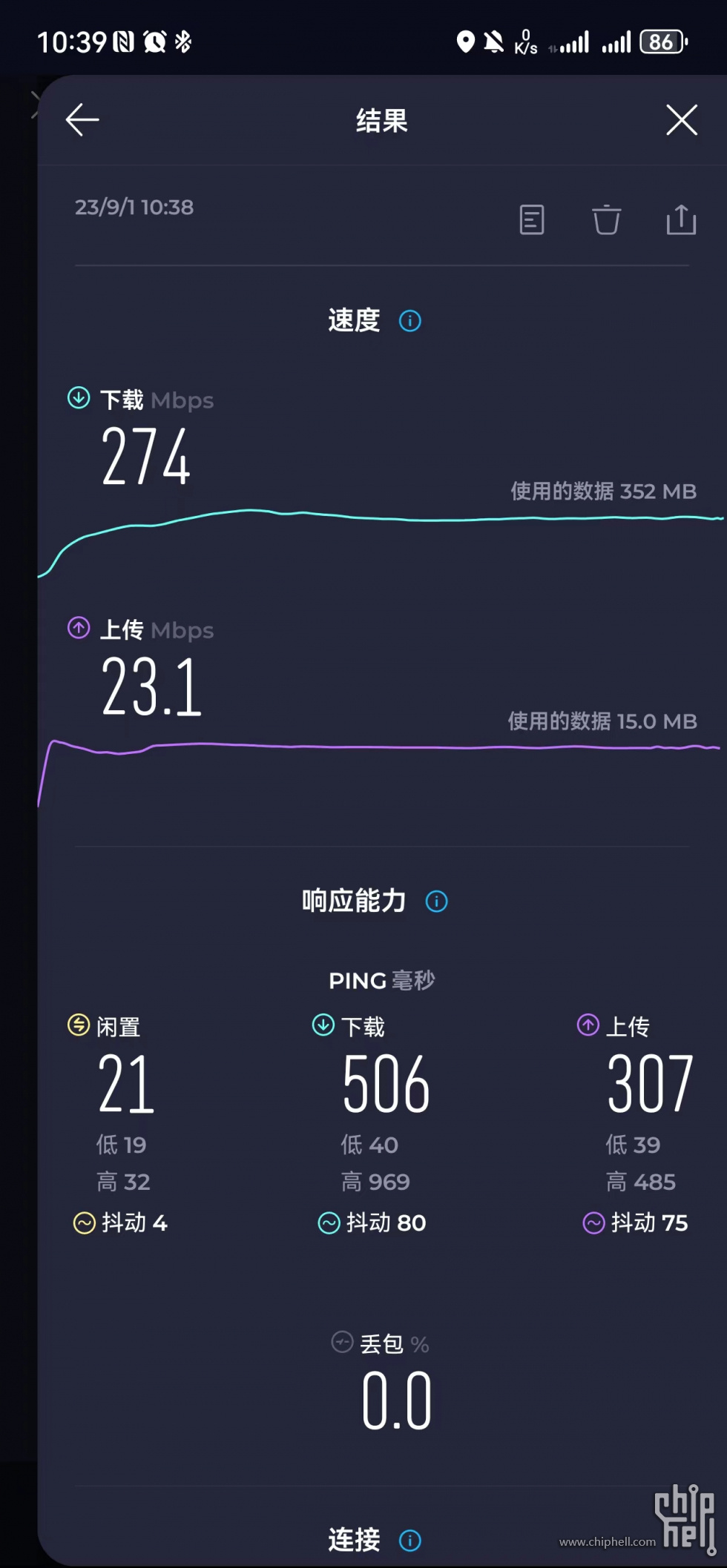727x1568 pixels.
Task: Open info icon next to 响应能力
Action: (x=436, y=902)
